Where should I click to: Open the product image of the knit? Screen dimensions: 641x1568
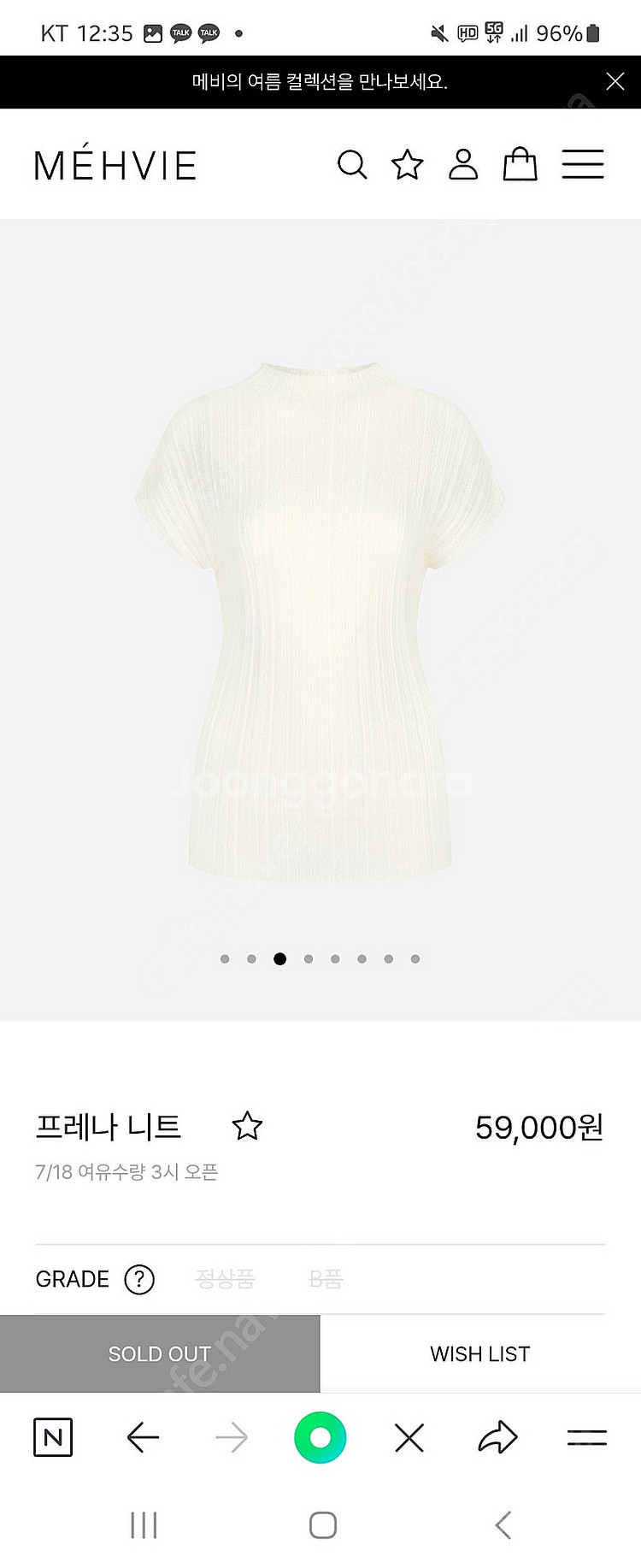coord(320,620)
